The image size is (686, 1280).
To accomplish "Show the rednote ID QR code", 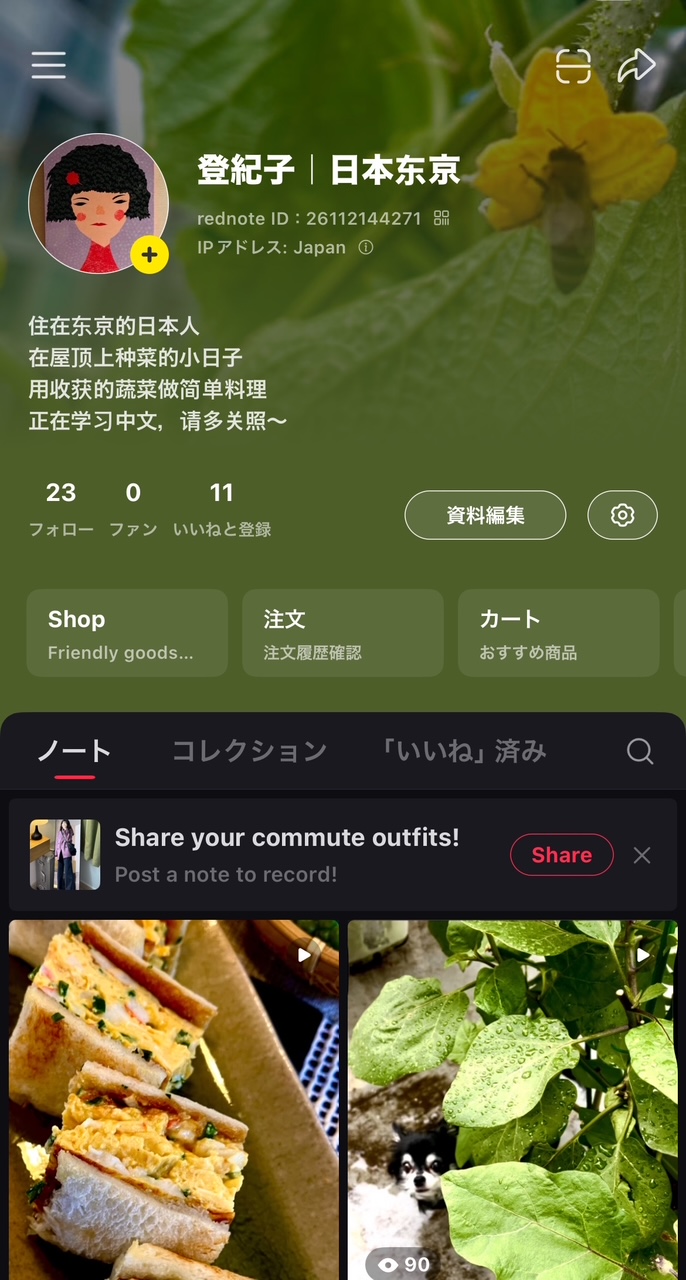I will pos(442,218).
